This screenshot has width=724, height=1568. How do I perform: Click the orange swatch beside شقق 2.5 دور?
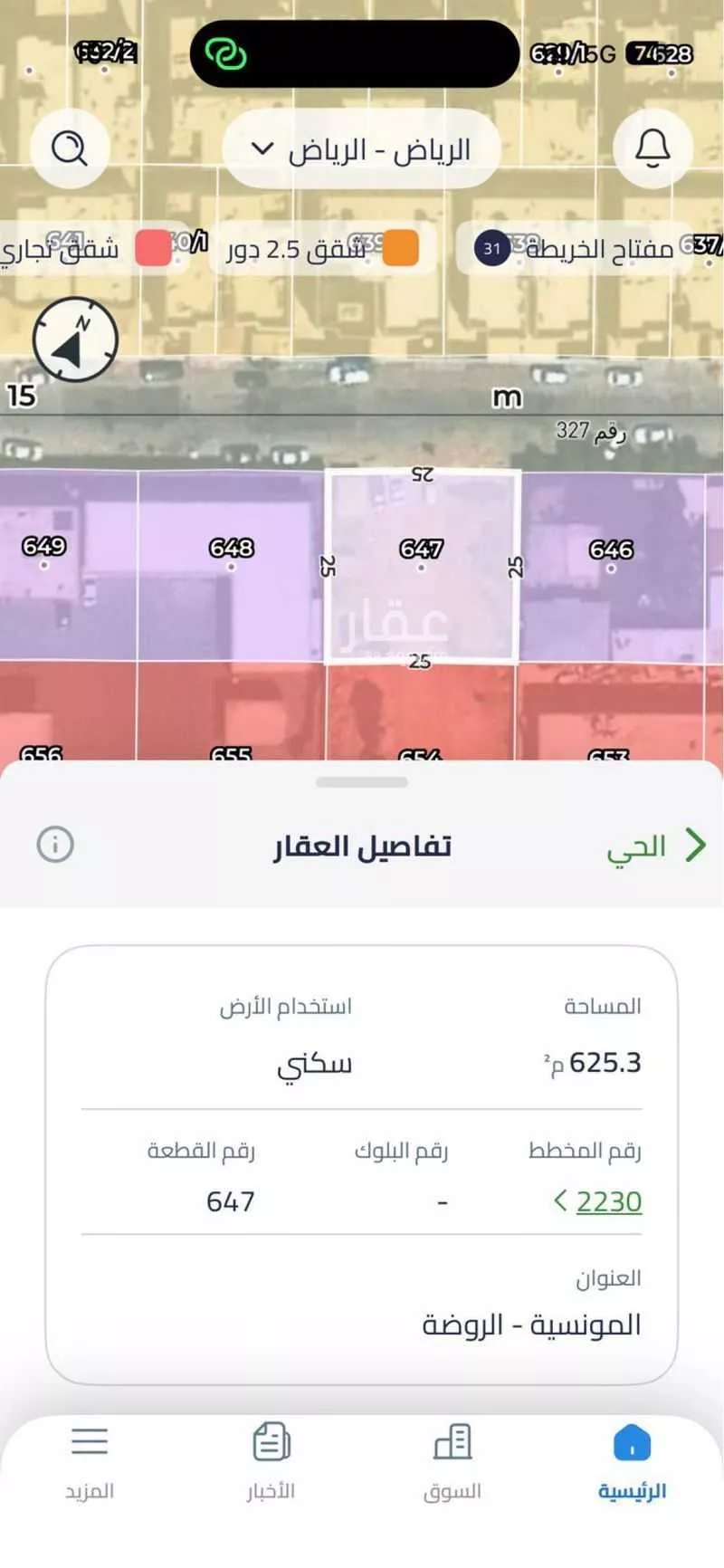pos(402,248)
